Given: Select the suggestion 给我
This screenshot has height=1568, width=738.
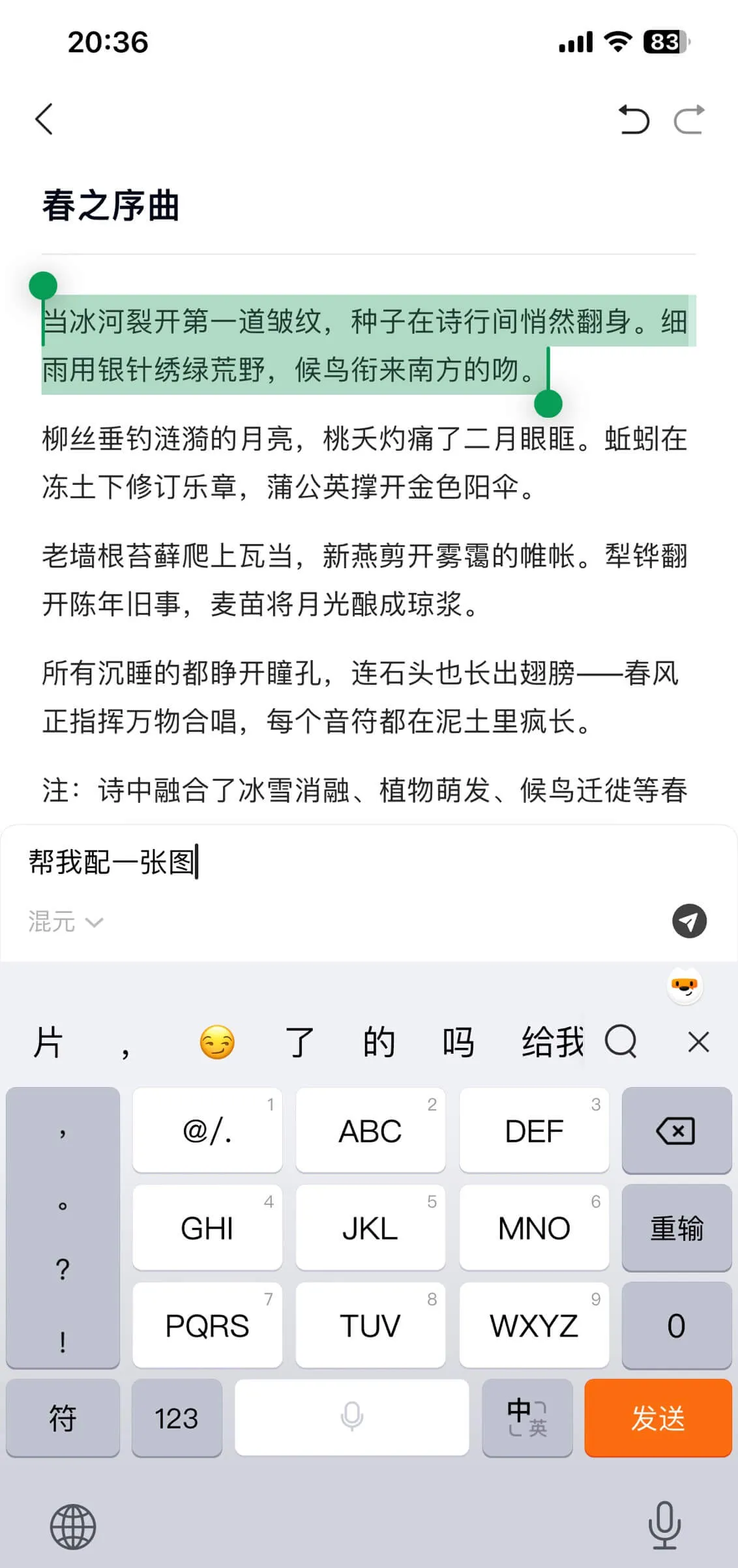Looking at the screenshot, I should click(552, 1041).
